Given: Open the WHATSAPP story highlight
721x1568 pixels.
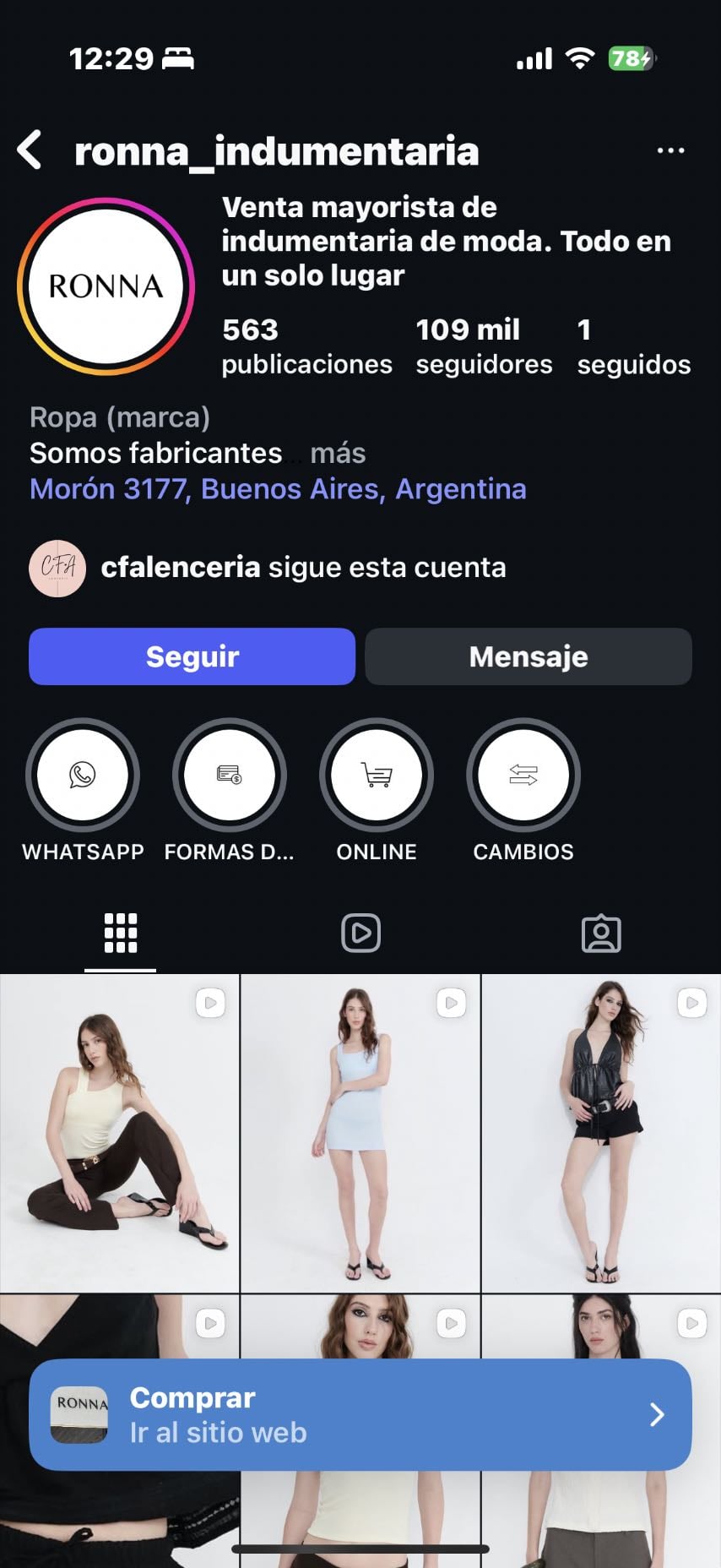Looking at the screenshot, I should 83,791.
